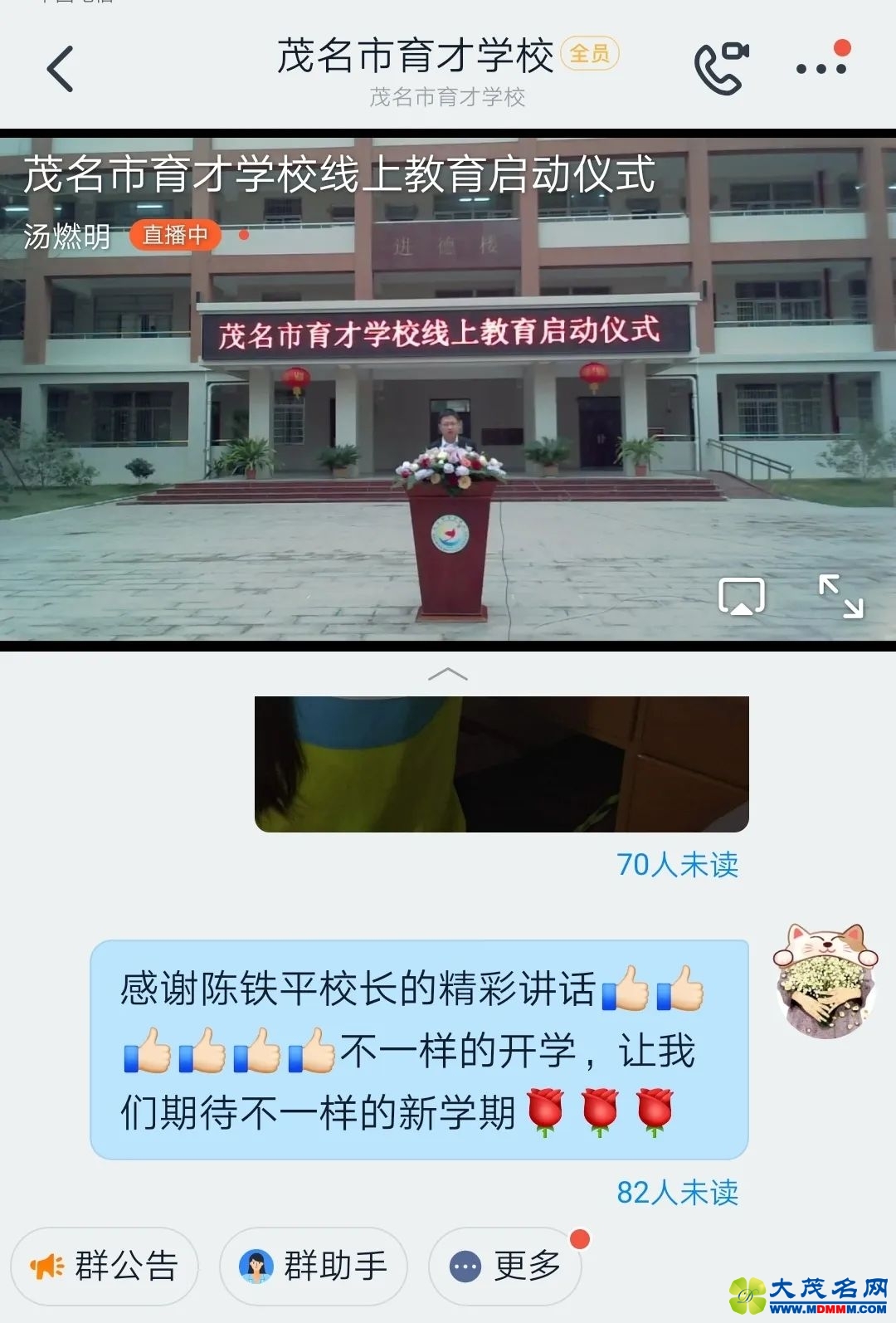This screenshot has height=1323, width=896.
Task: Open the cat avatar's profile
Action: [825, 981]
